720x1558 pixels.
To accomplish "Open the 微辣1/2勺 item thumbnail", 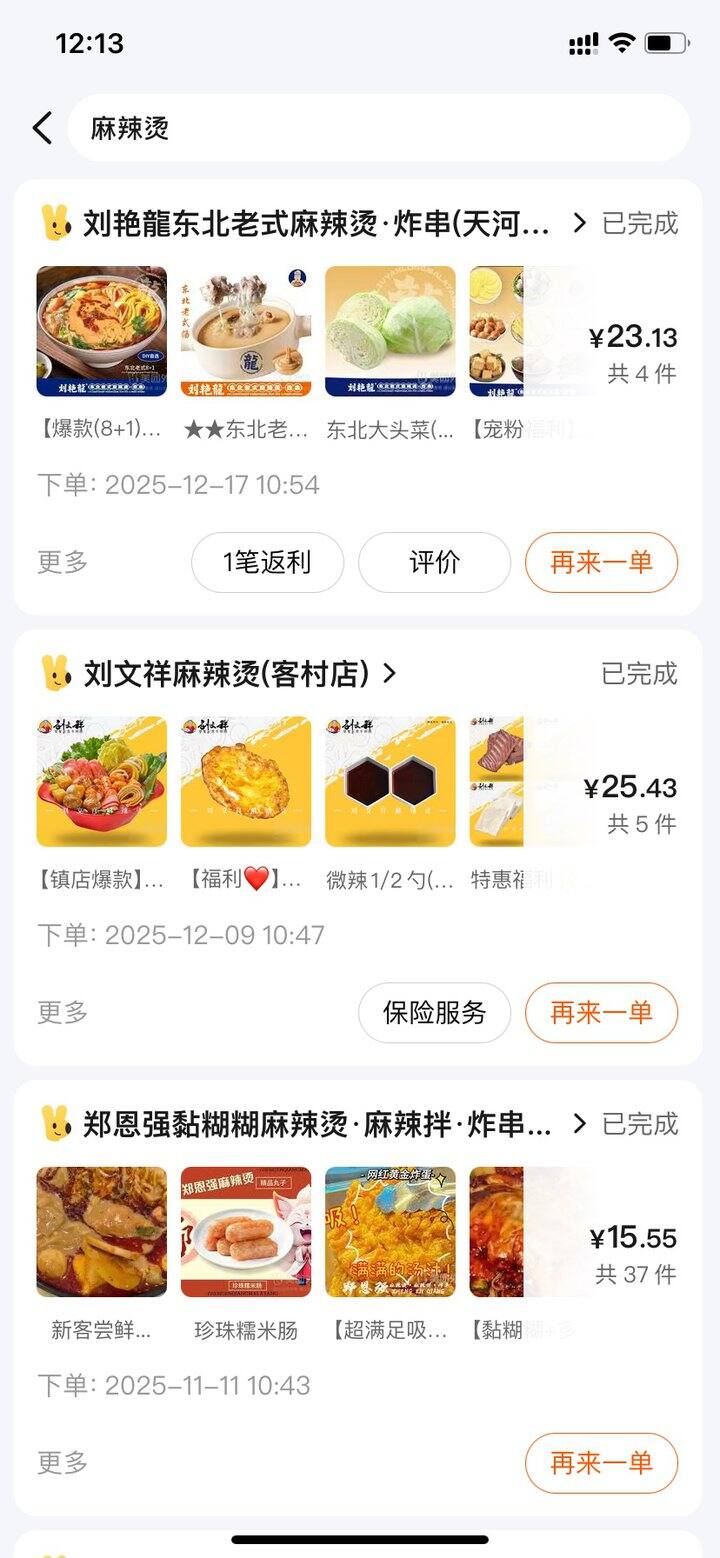I will coord(390,781).
